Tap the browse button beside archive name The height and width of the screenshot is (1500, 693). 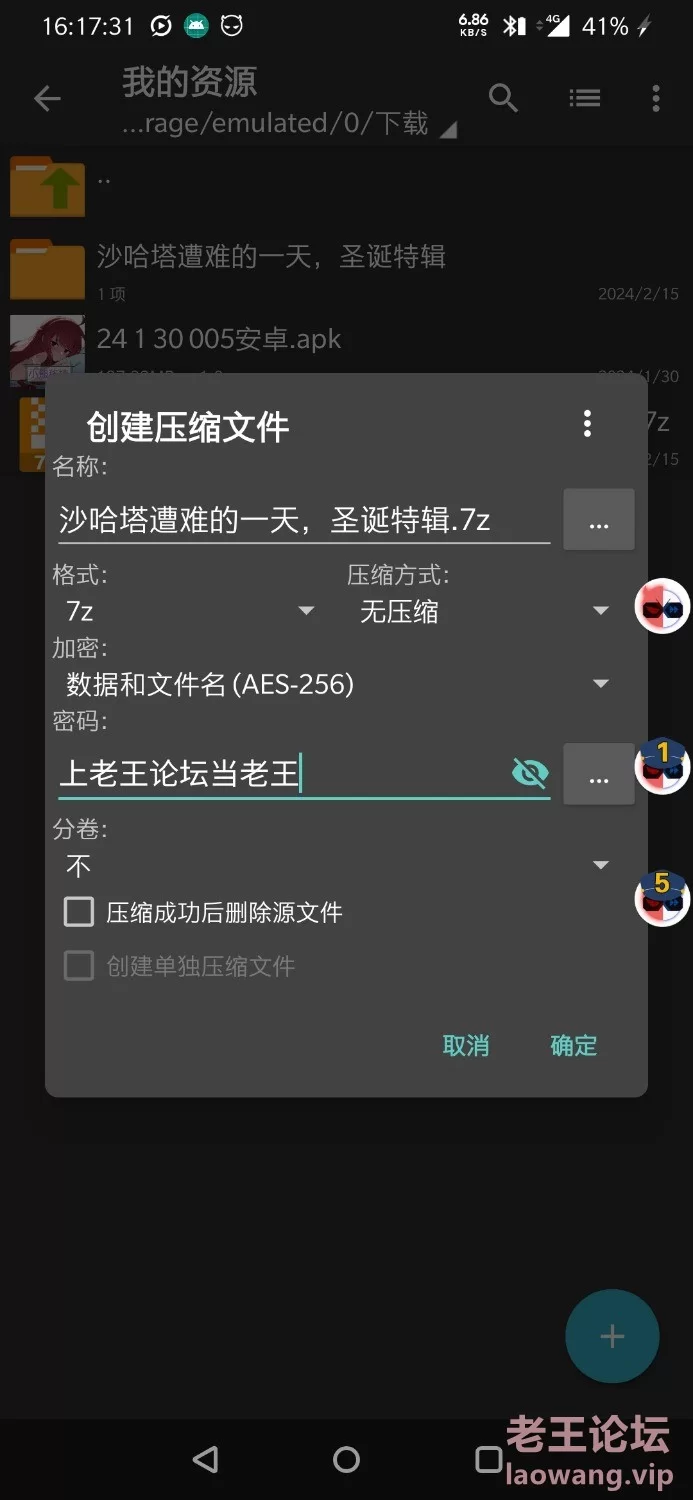point(599,519)
